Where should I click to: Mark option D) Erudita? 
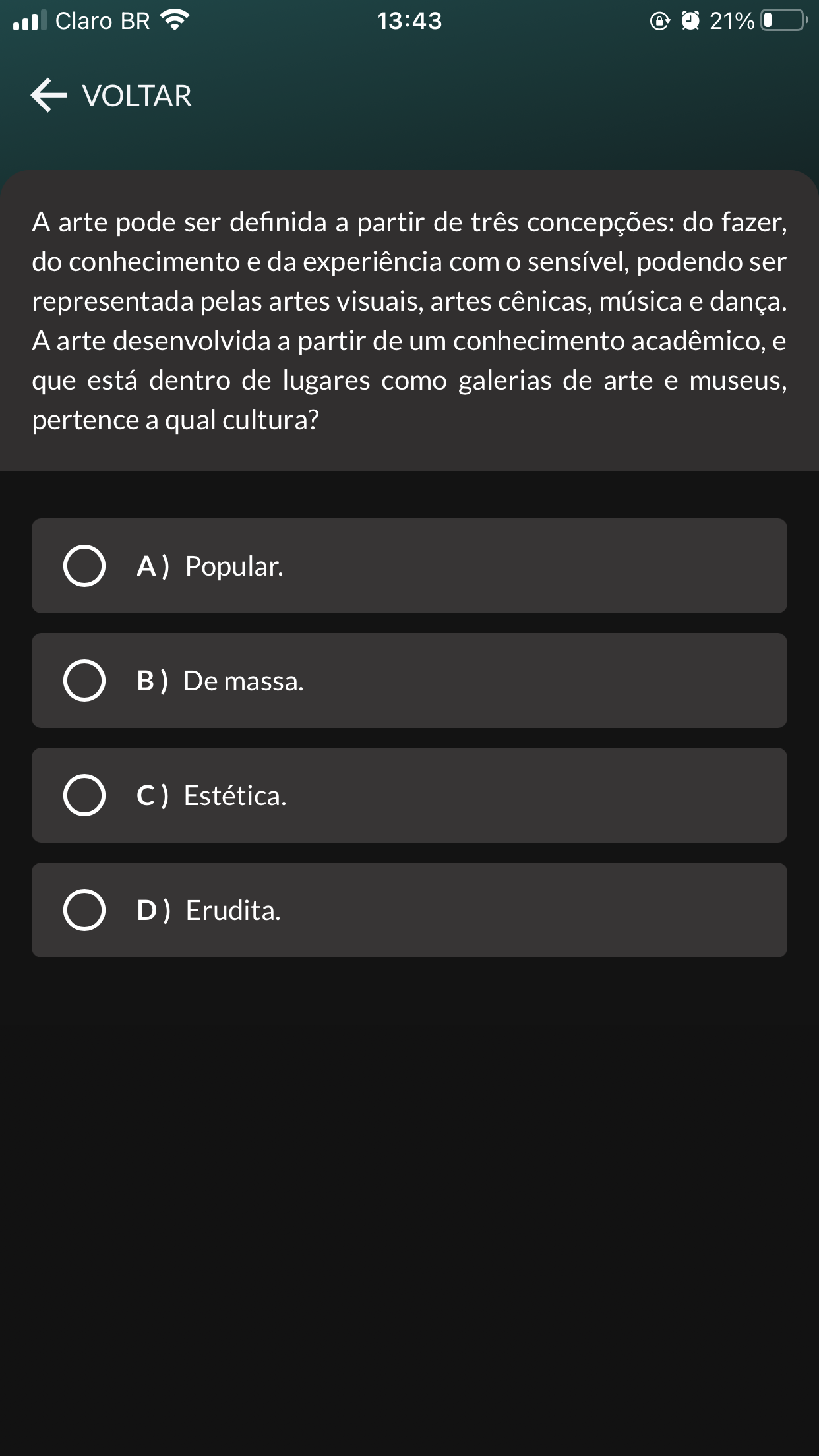tap(84, 910)
